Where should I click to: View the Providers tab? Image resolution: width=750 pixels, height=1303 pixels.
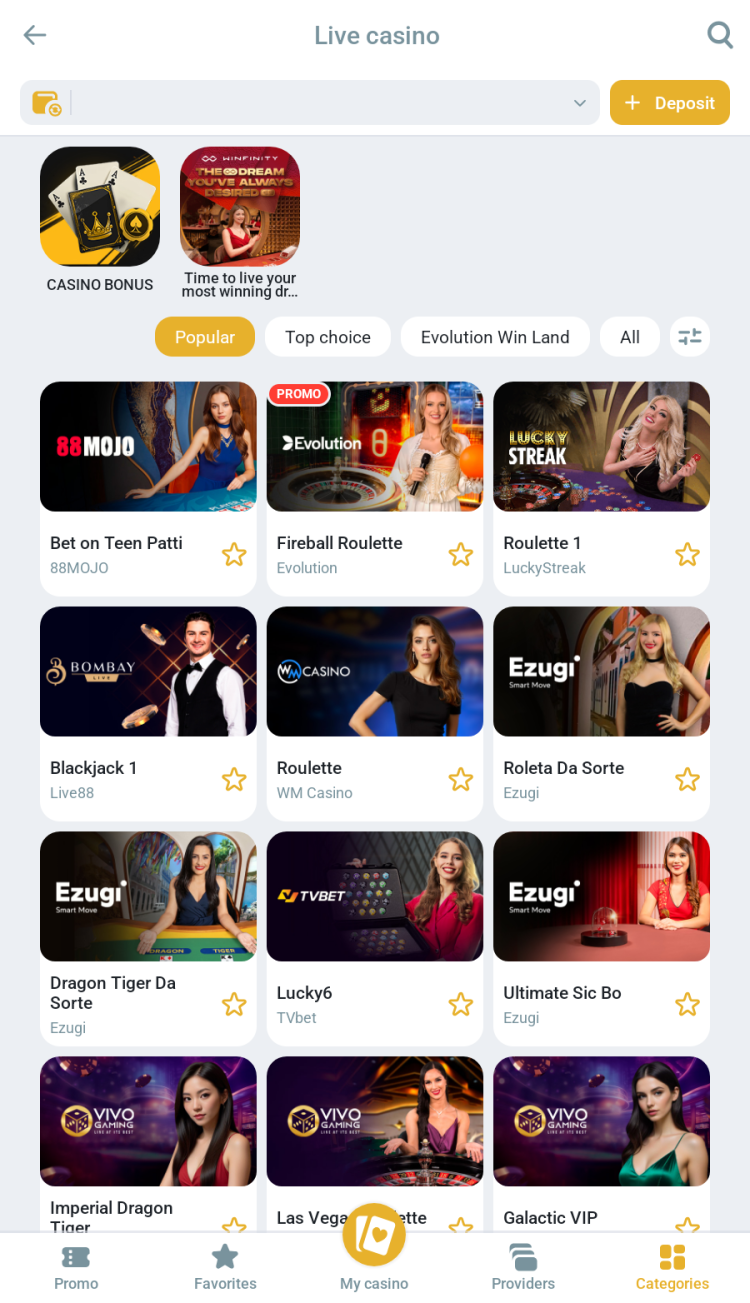(523, 1268)
